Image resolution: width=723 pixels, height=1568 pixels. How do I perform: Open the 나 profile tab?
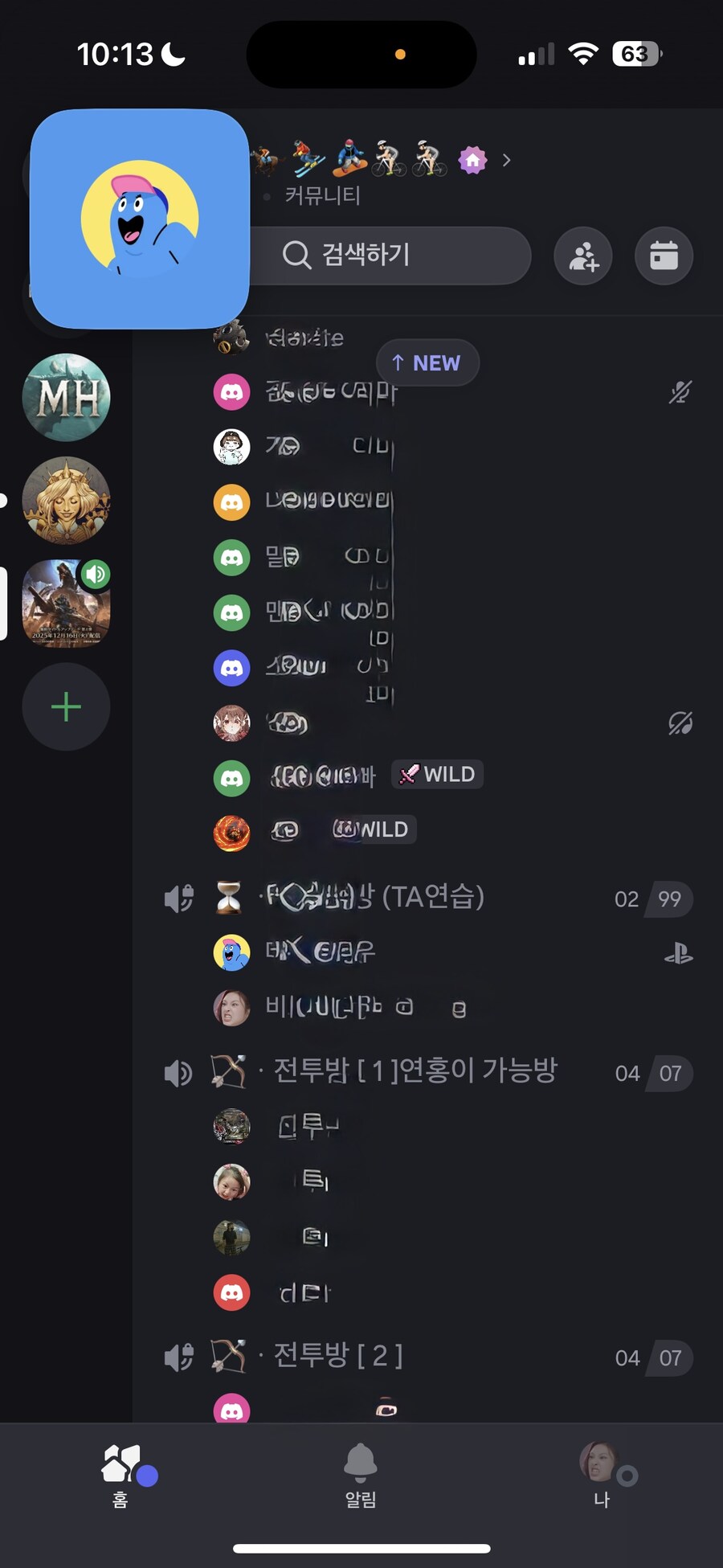[601, 1479]
